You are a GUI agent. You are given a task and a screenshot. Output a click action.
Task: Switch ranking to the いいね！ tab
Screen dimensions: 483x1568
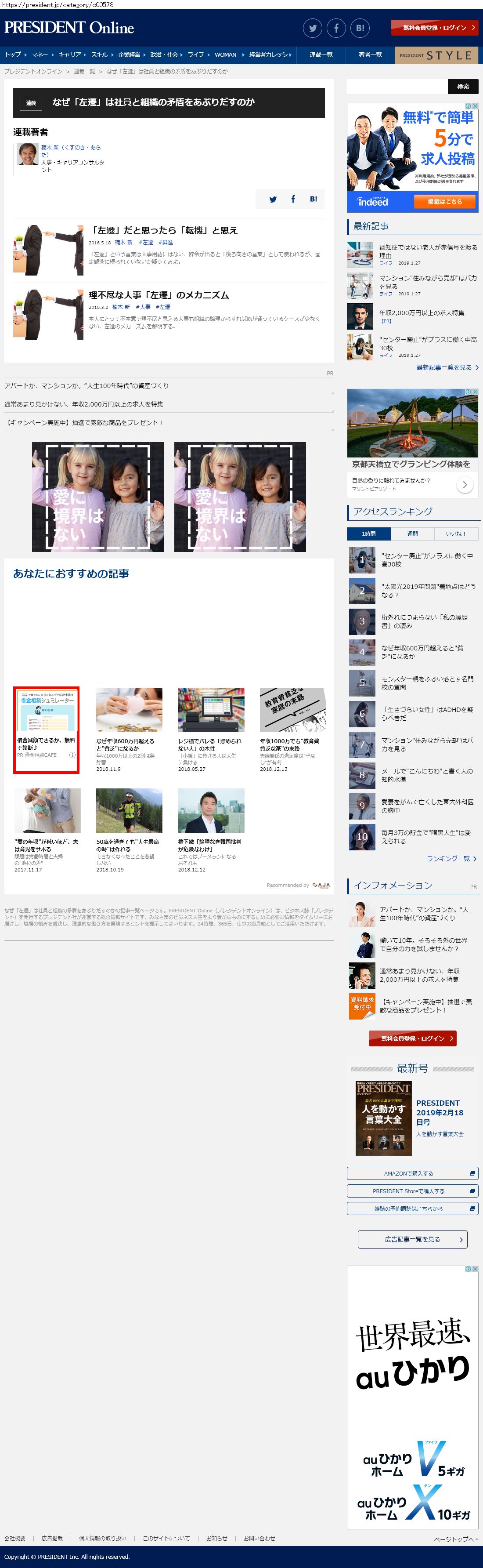point(456,534)
